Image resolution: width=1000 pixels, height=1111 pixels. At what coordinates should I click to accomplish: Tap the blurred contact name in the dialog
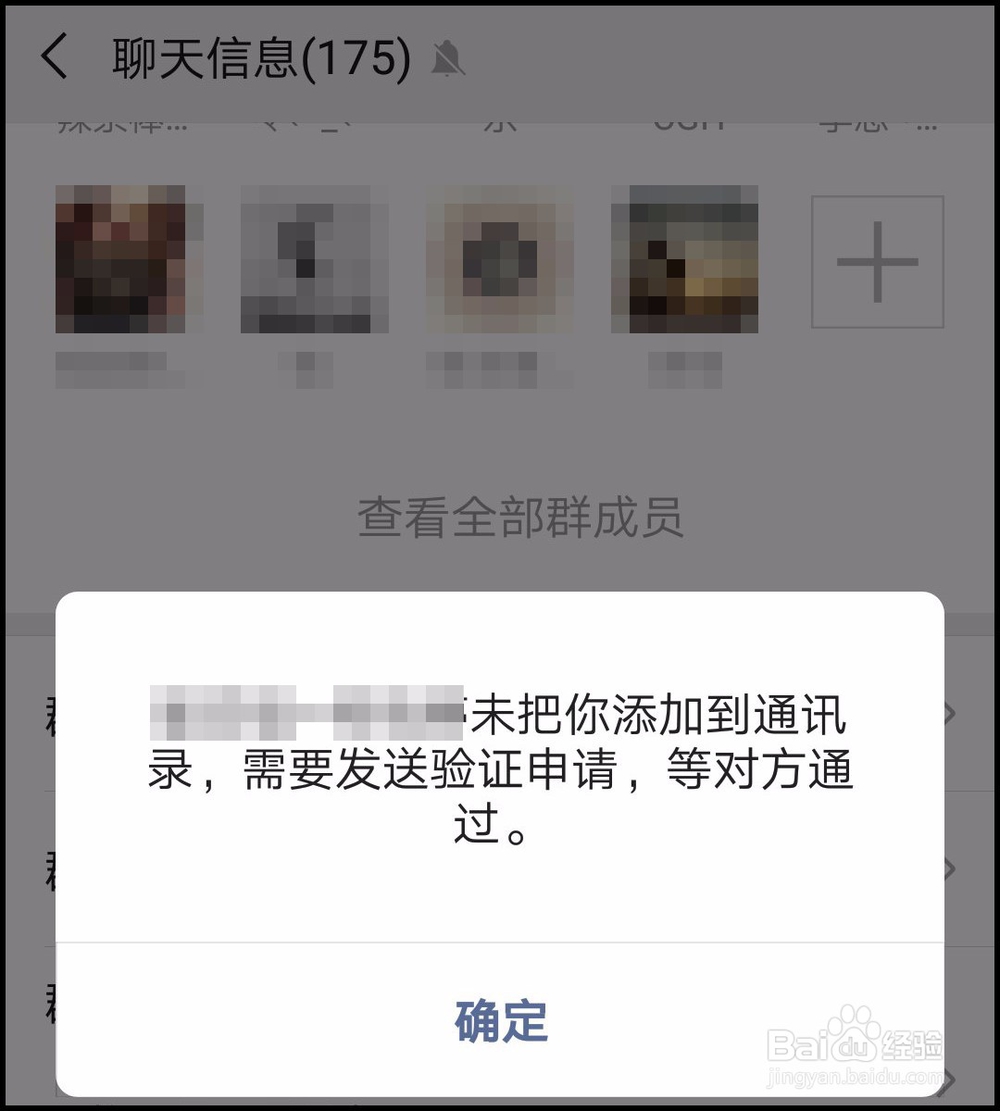tap(300, 710)
